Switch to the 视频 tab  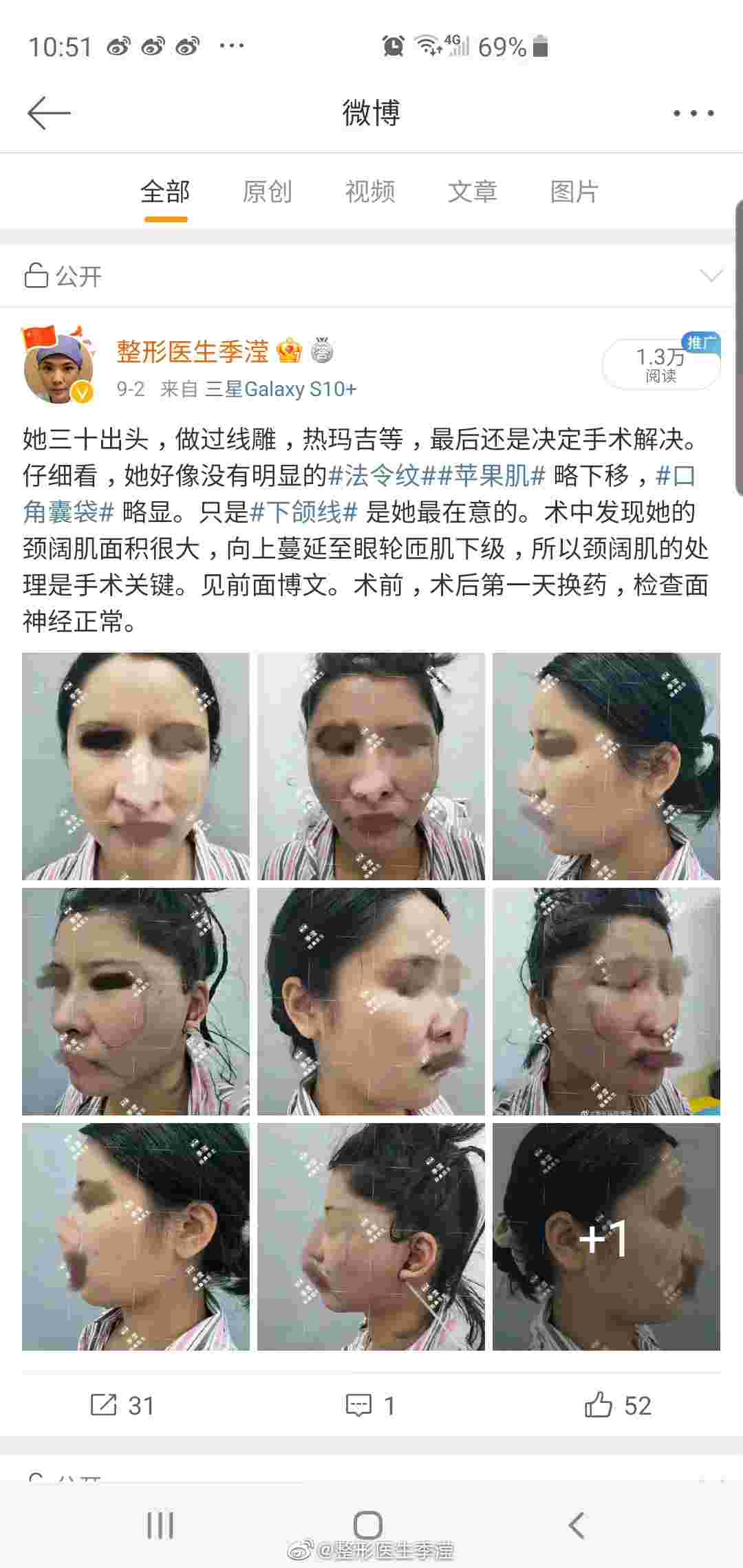pyautogui.click(x=370, y=191)
